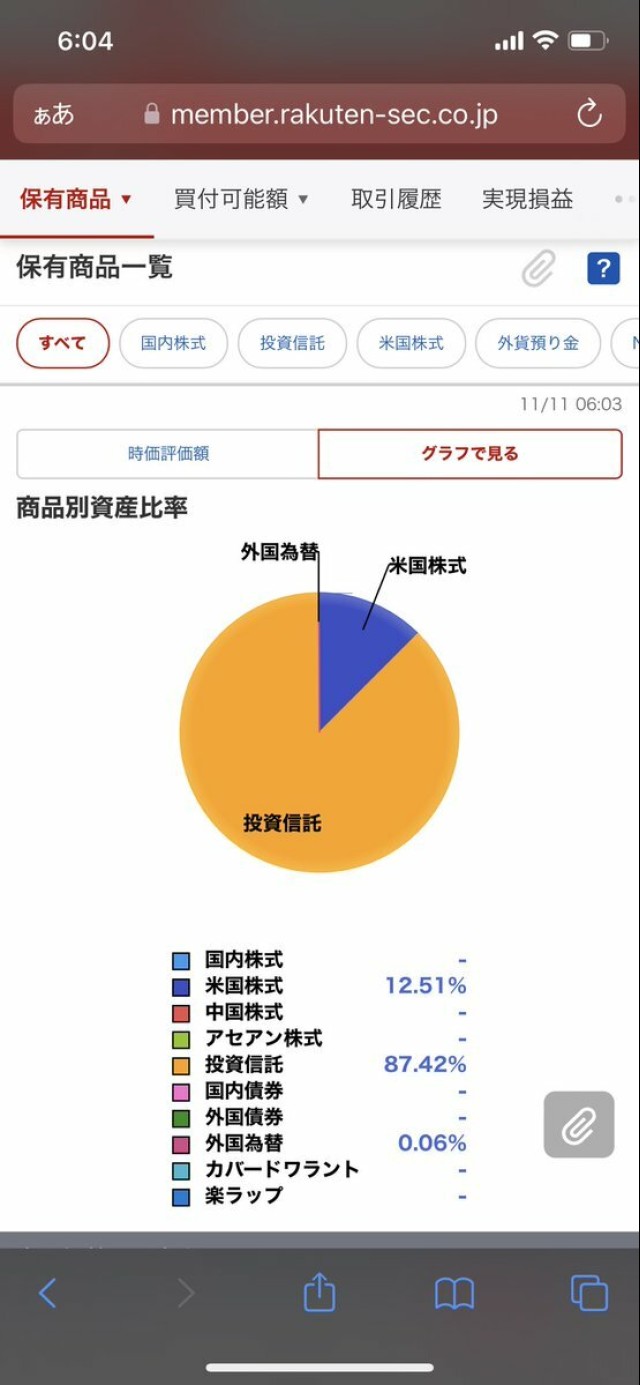Show only 米国株式 holdings
The height and width of the screenshot is (1385, 640).
(411, 343)
